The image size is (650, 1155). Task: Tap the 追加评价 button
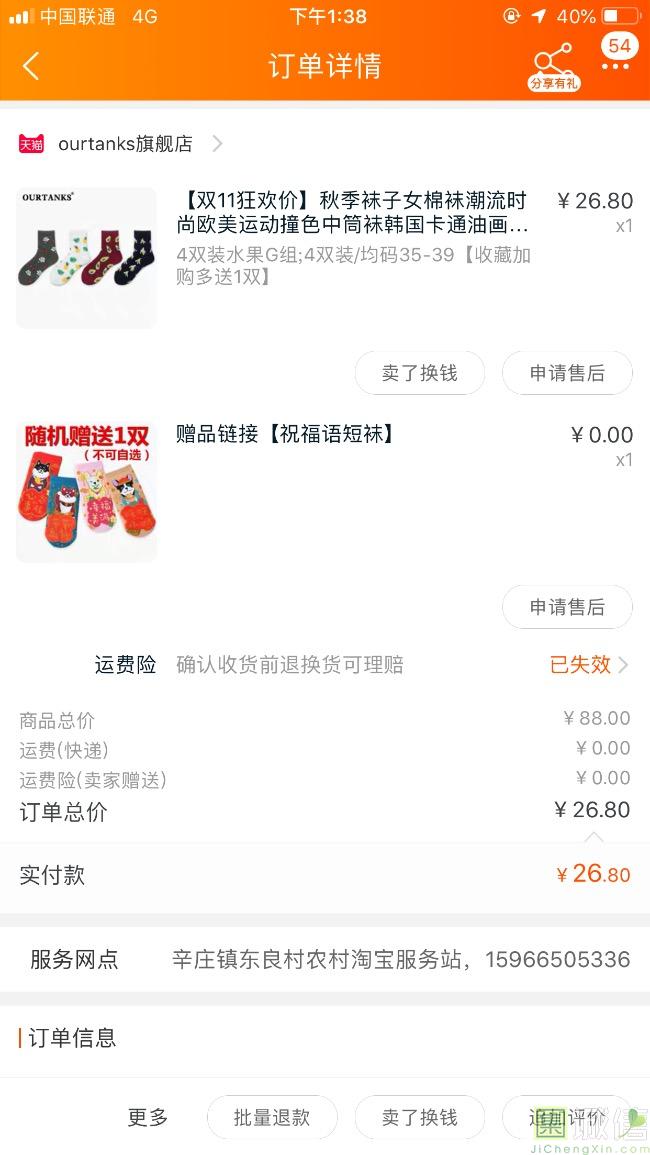(567, 1117)
